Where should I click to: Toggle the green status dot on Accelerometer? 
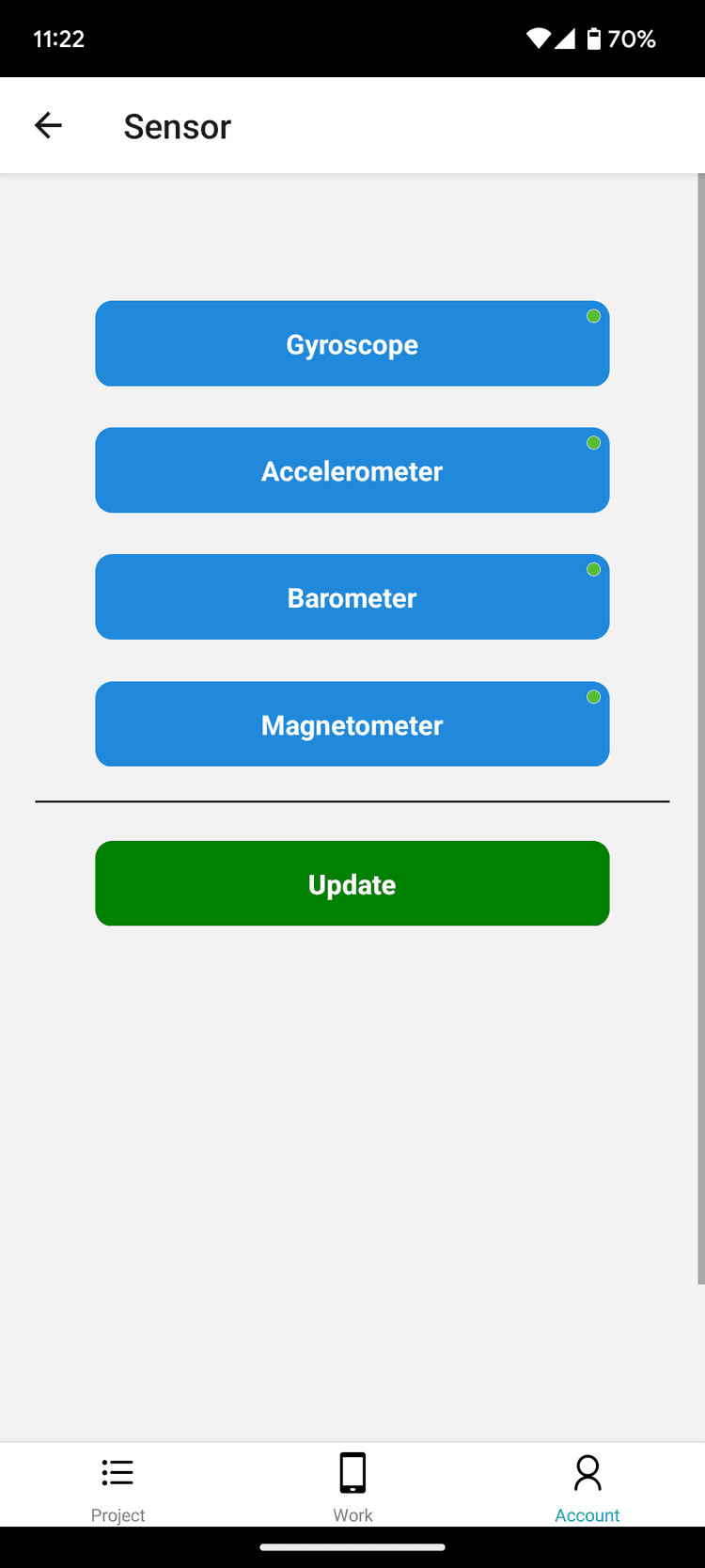click(x=593, y=442)
